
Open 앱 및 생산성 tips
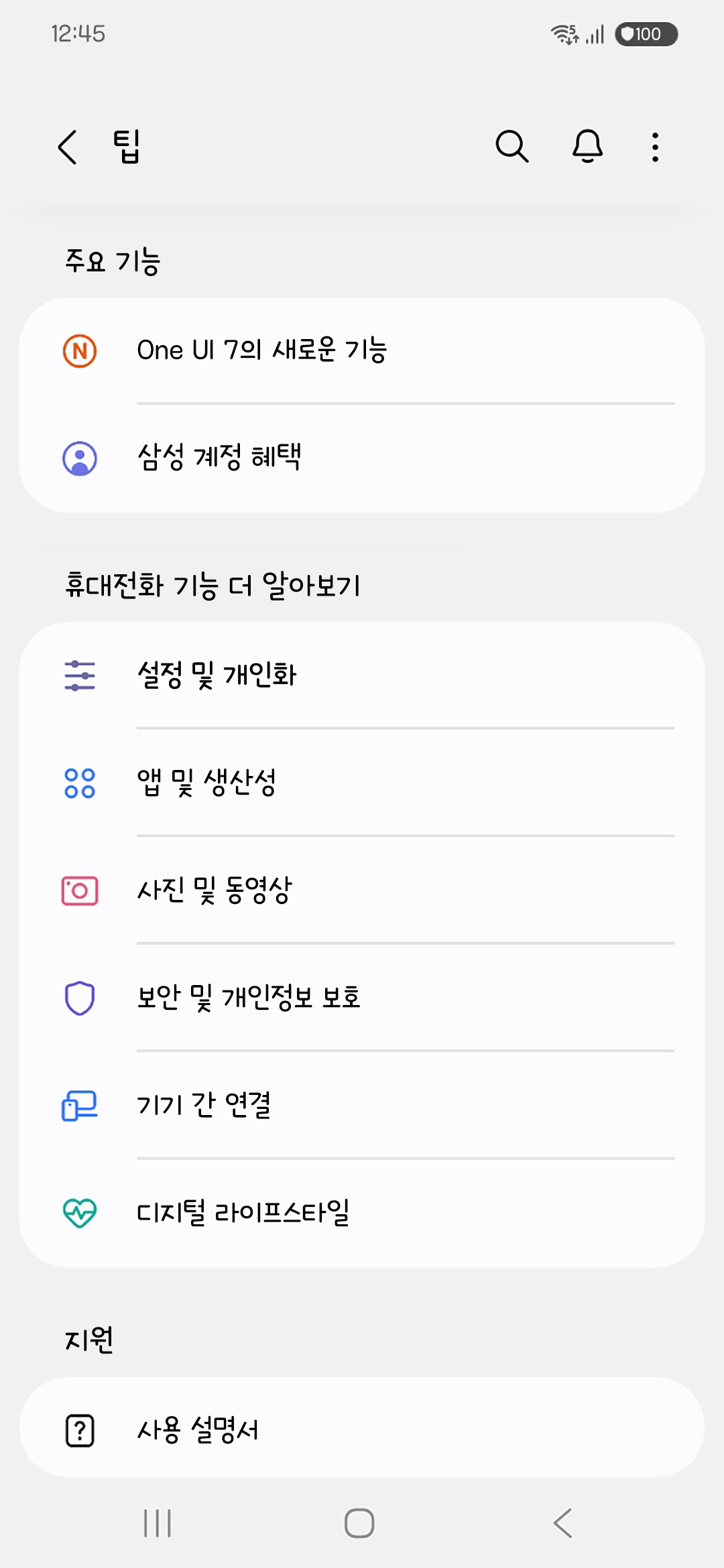362,783
